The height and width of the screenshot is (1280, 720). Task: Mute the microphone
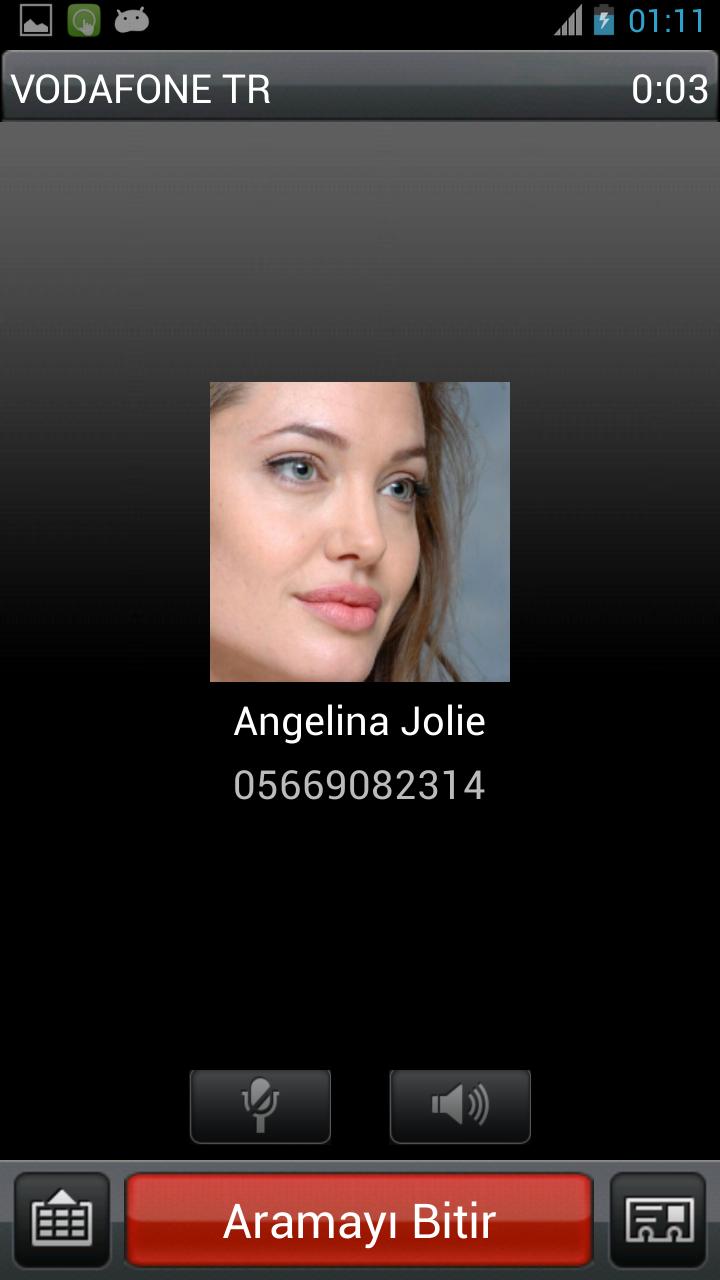click(260, 1106)
